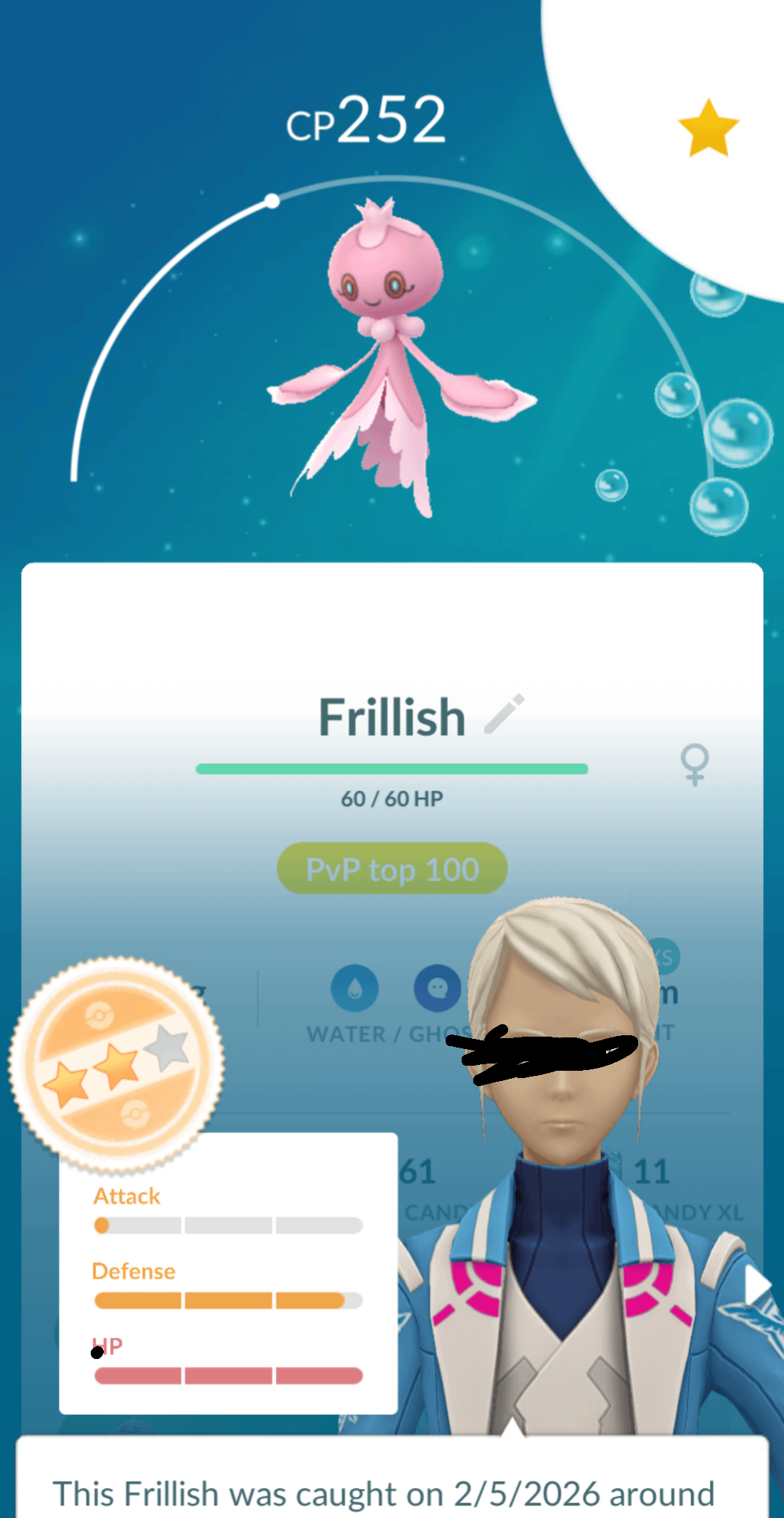Screen dimensions: 784x1518
Task: Toggle the favorite star for Frillish
Action: tap(708, 128)
